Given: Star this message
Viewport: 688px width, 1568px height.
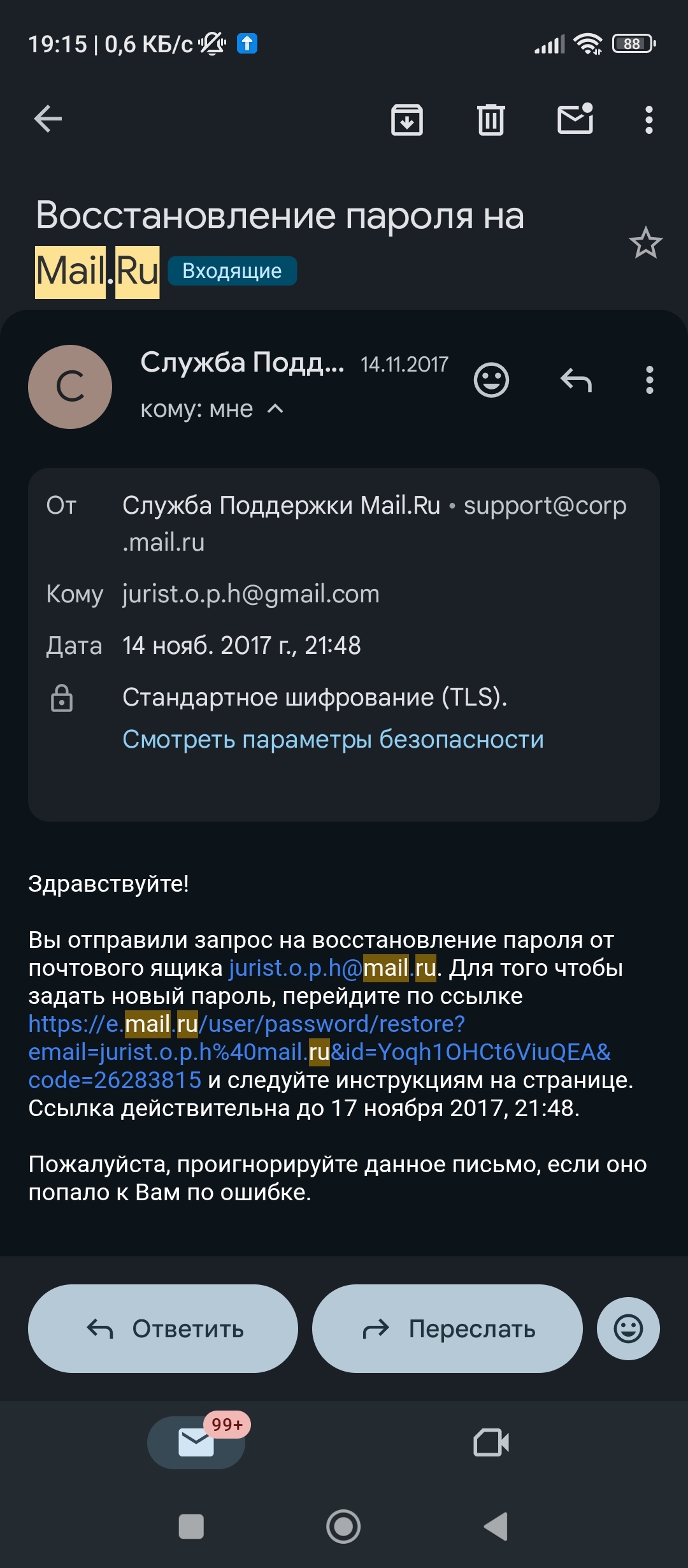Looking at the screenshot, I should pyautogui.click(x=645, y=243).
